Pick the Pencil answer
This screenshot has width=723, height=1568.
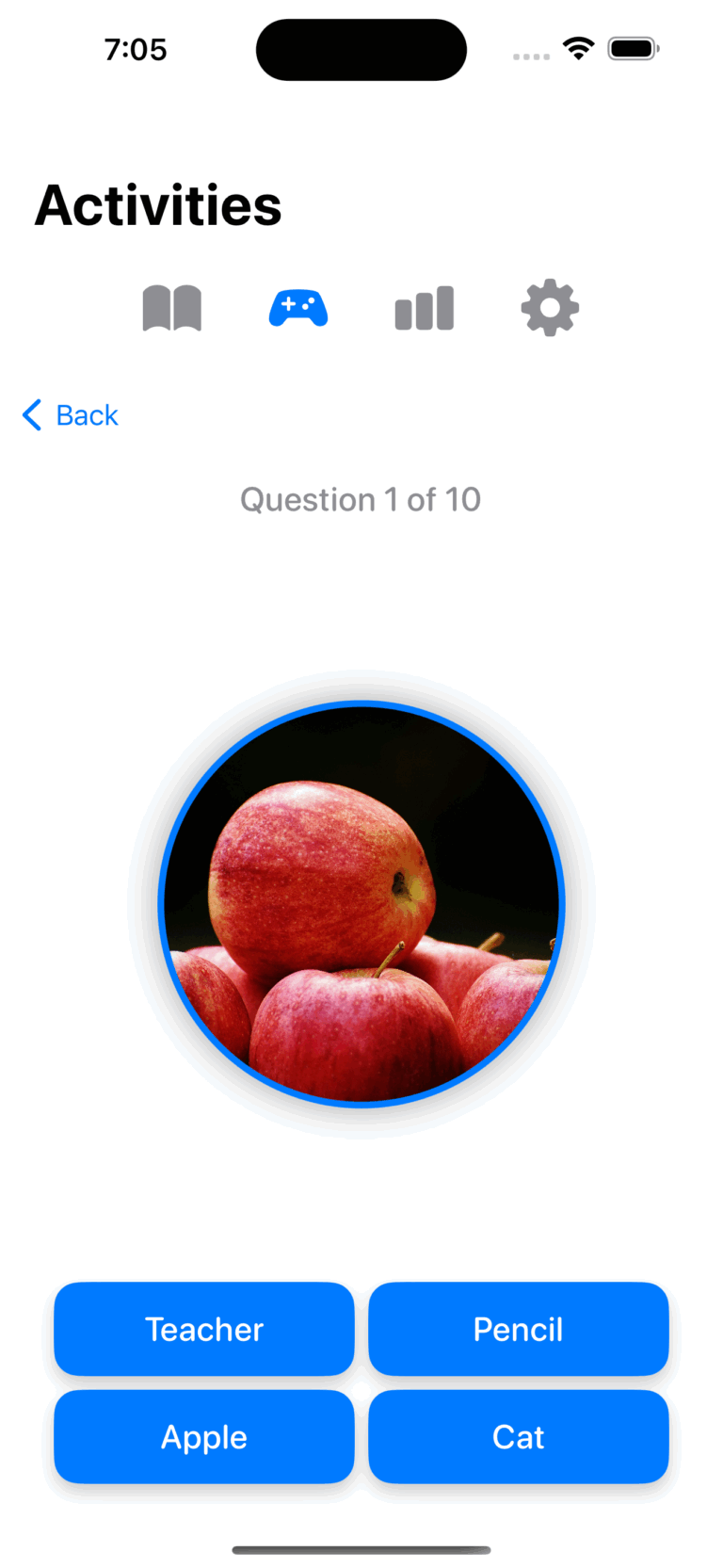tap(518, 1329)
